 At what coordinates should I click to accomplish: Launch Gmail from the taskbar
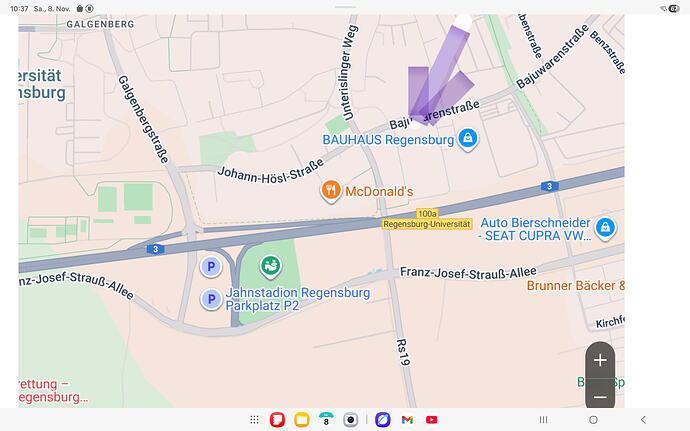407,420
